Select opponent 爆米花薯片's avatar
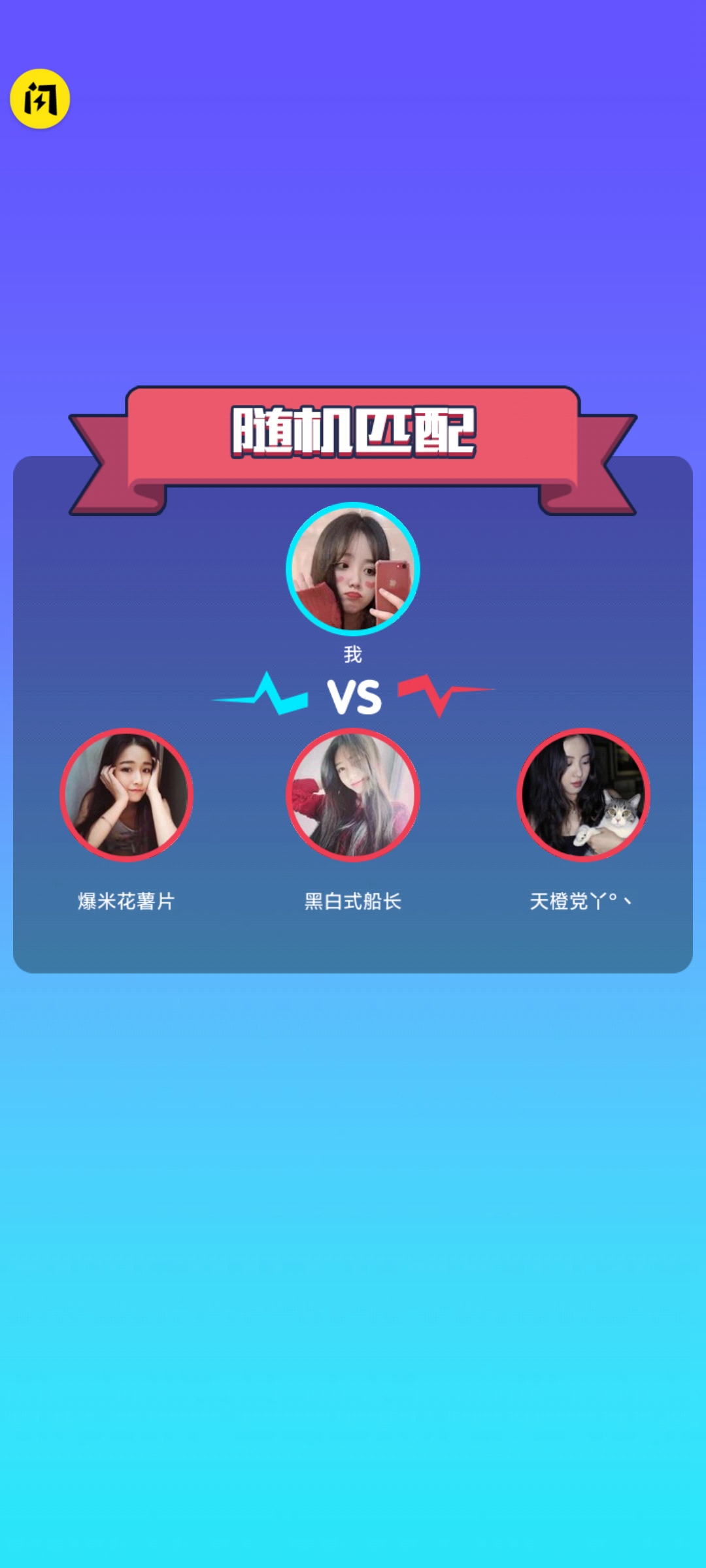Screen dimensions: 706x1568 127,795
